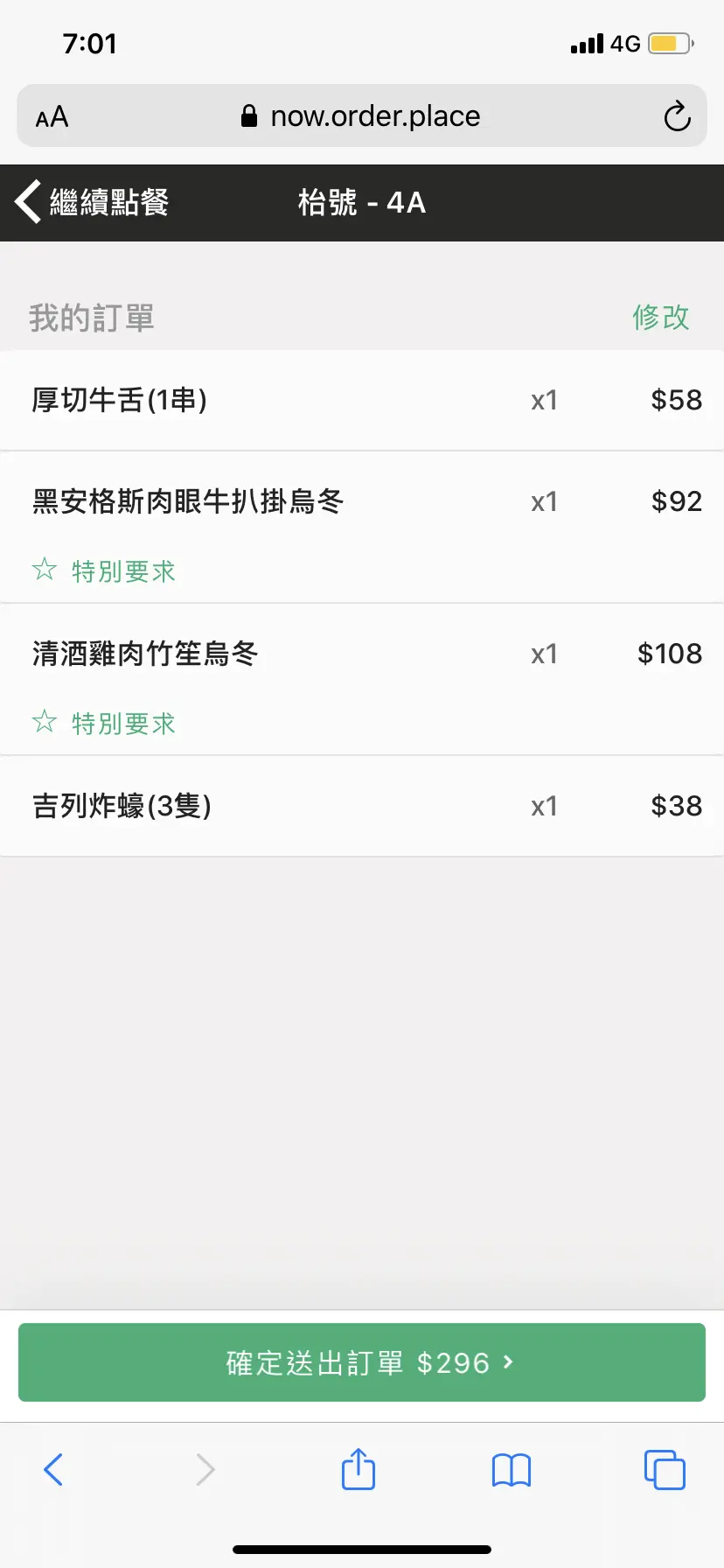Go back via 繼續點餐
Image resolution: width=724 pixels, height=1568 pixels.
tap(92, 202)
